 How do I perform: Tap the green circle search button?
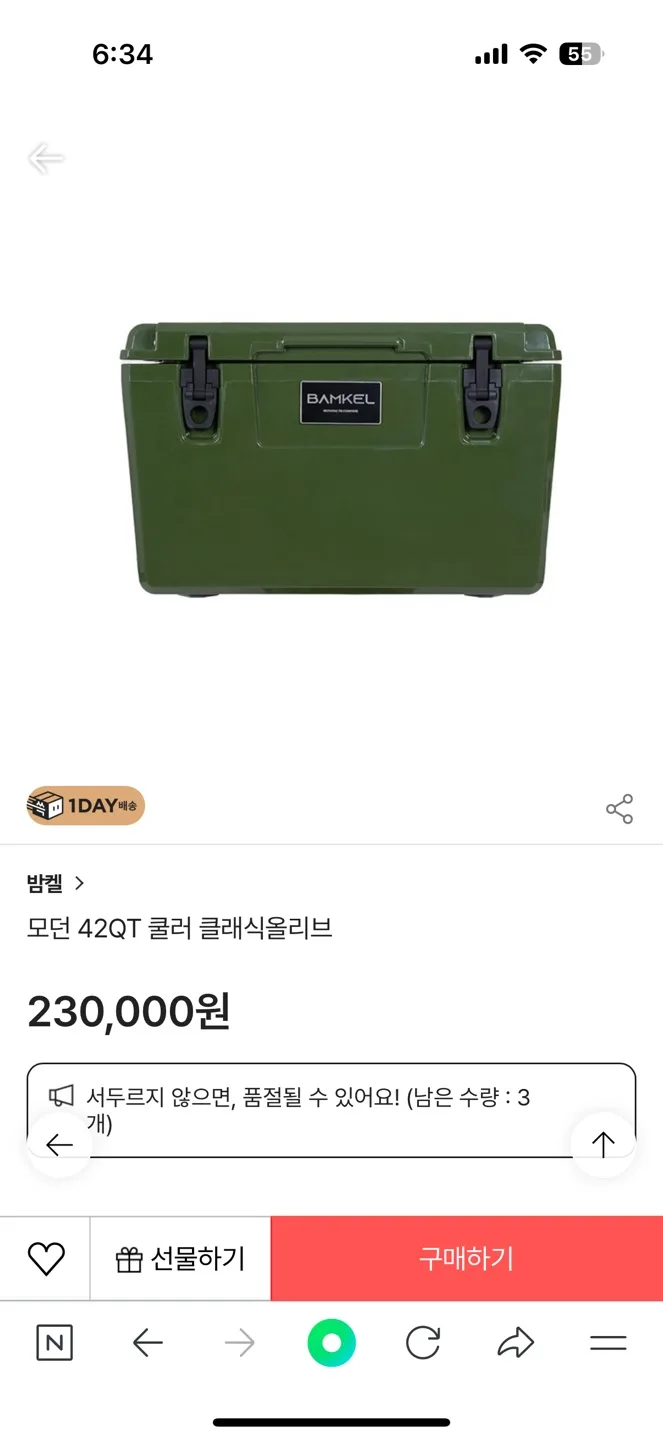point(331,1343)
